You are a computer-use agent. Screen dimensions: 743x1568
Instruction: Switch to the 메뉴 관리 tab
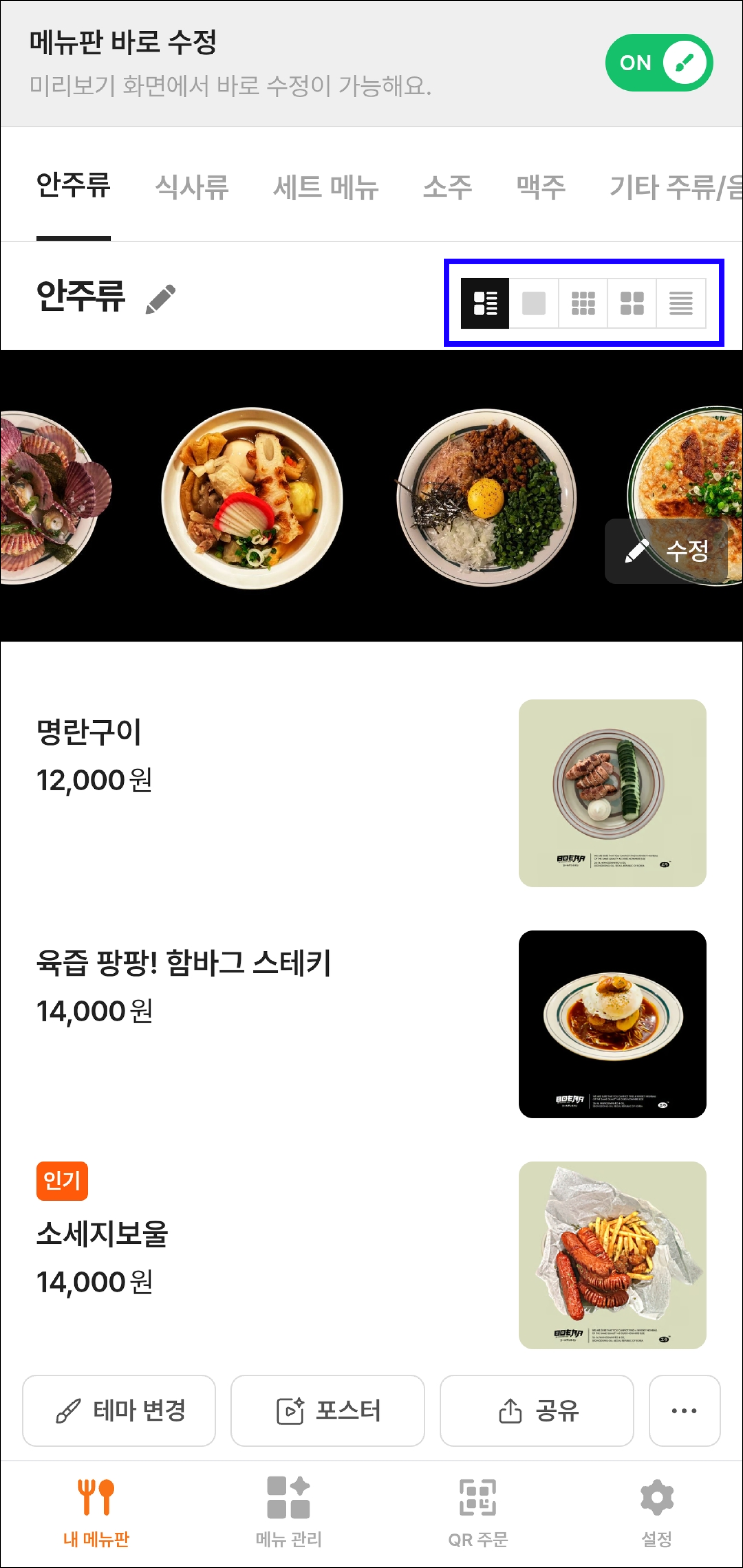click(x=288, y=1512)
